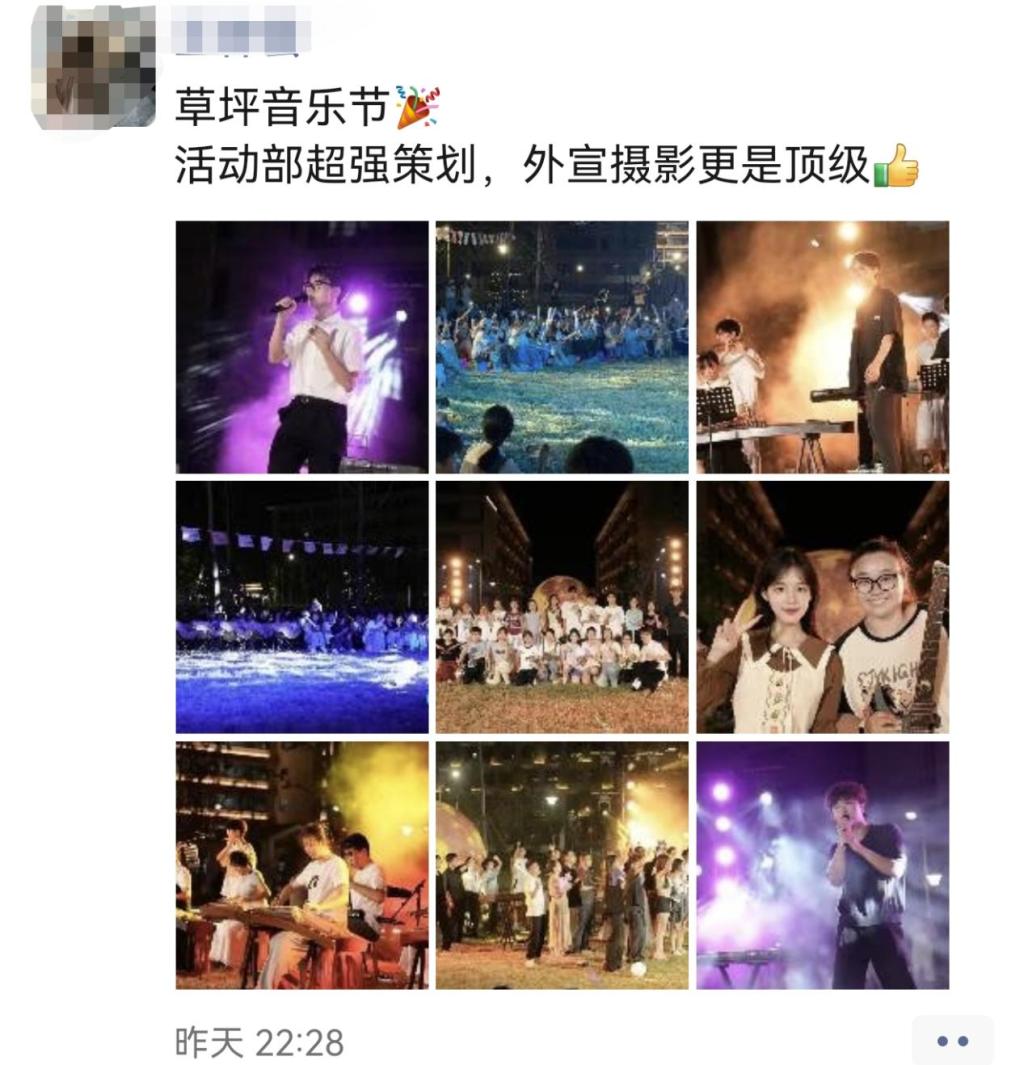
Task: Open the two-dot like/comment menu
Action: [952, 1041]
